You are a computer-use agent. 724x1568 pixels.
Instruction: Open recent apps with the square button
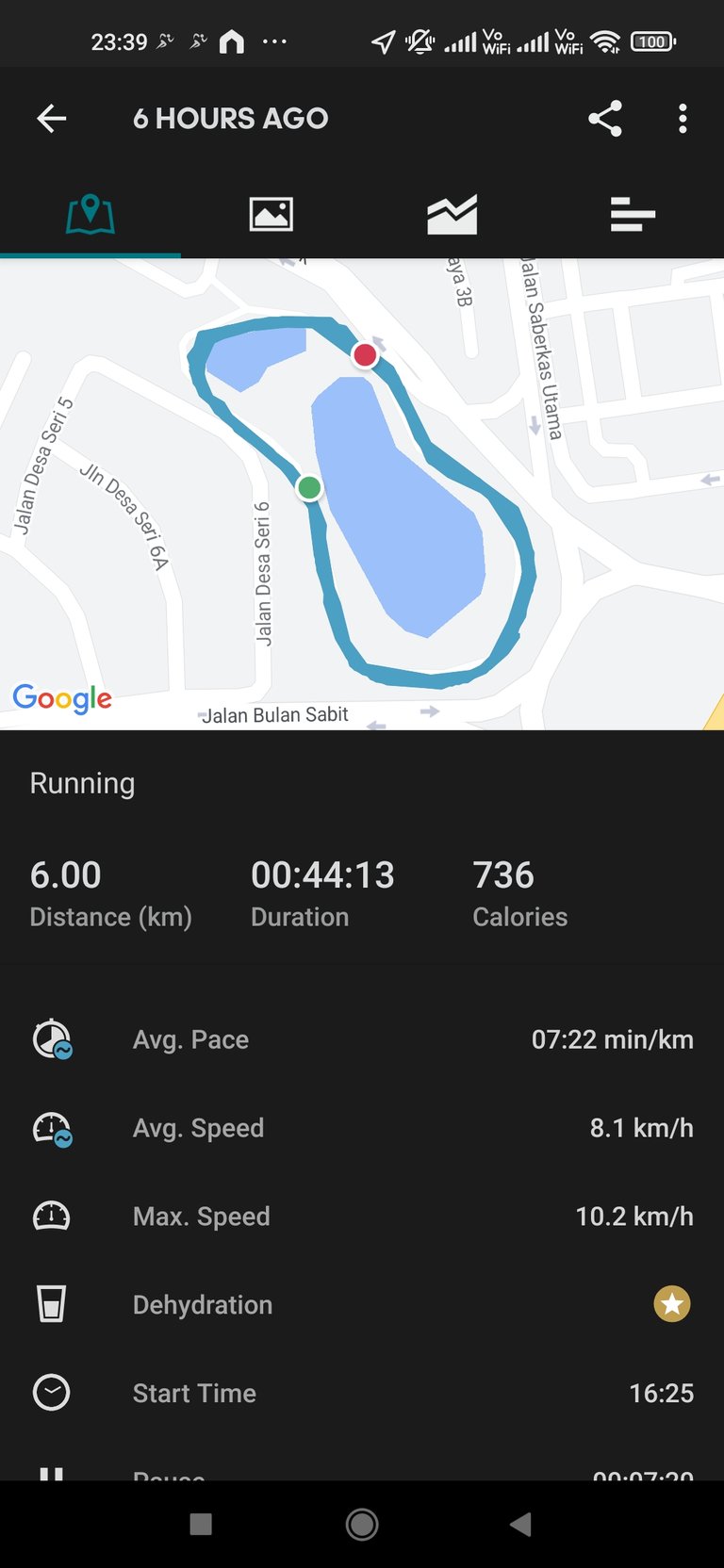click(201, 1525)
